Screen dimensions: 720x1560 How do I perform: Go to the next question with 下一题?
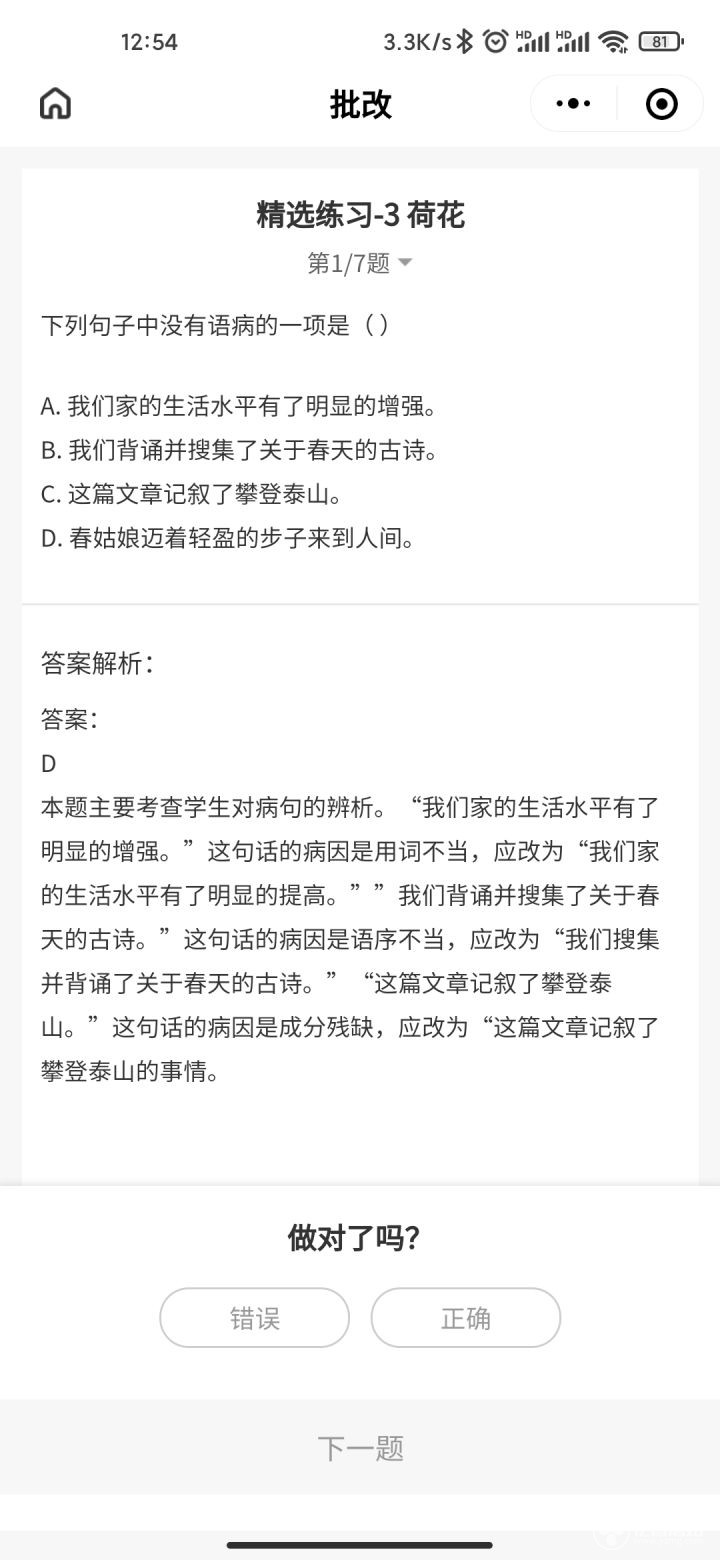click(x=360, y=1447)
